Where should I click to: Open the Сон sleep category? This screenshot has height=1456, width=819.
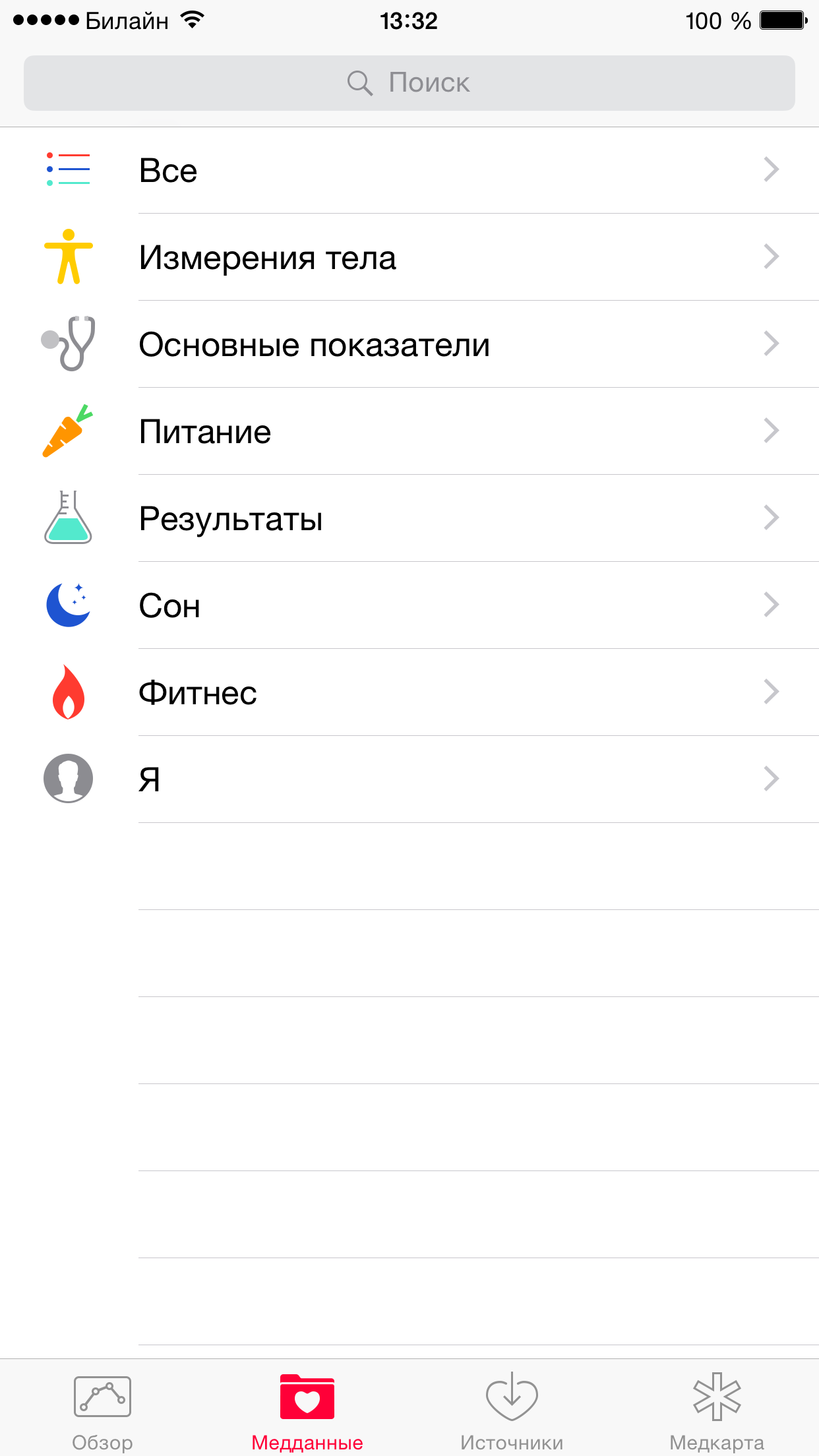pyautogui.click(x=409, y=605)
